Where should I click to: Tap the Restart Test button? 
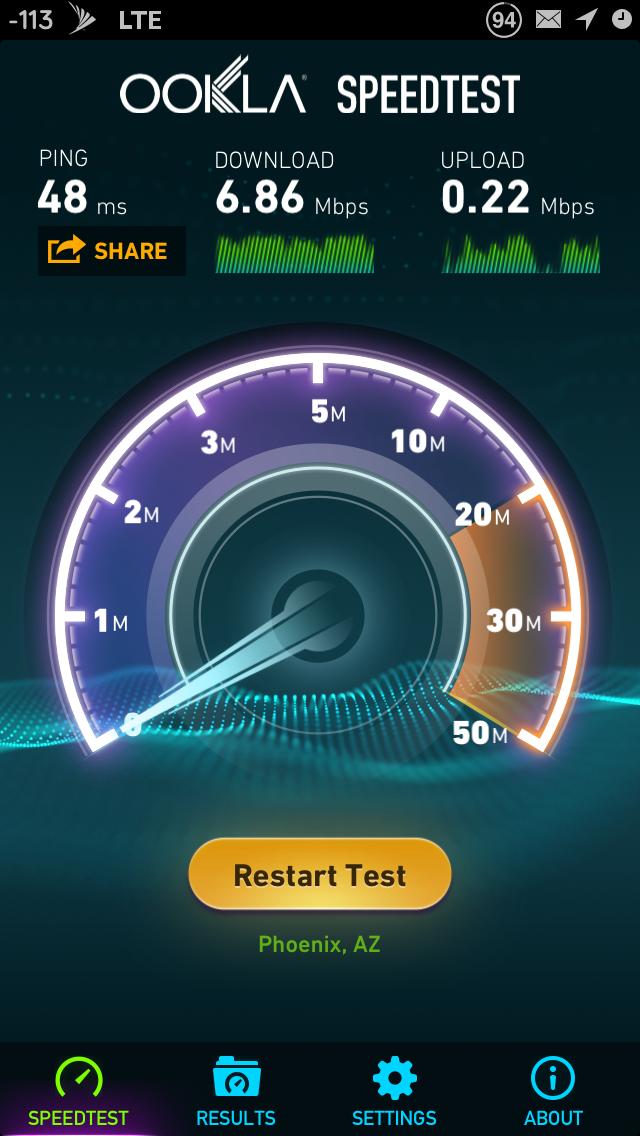[320, 874]
